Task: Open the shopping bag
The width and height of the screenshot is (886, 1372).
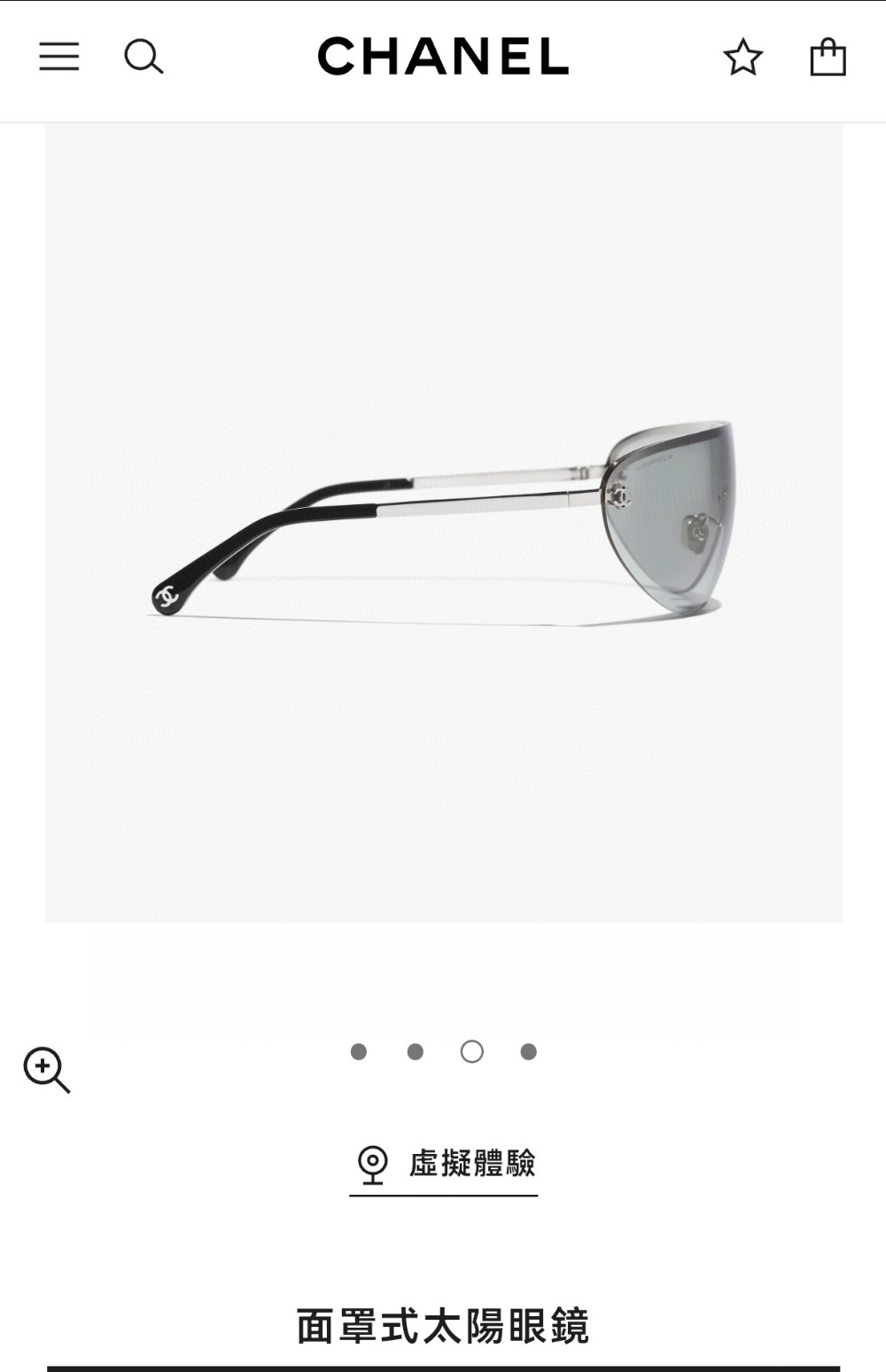Action: point(828,57)
